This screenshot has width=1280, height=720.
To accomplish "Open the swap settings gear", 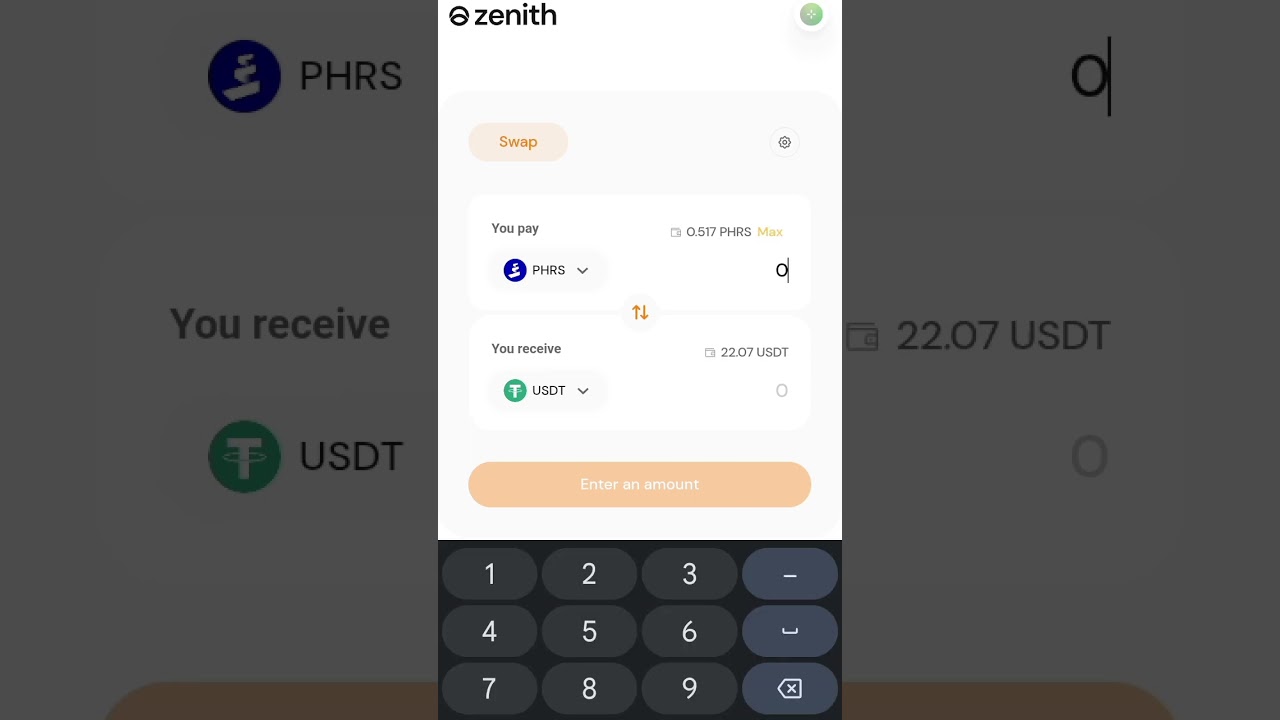I will click(785, 142).
